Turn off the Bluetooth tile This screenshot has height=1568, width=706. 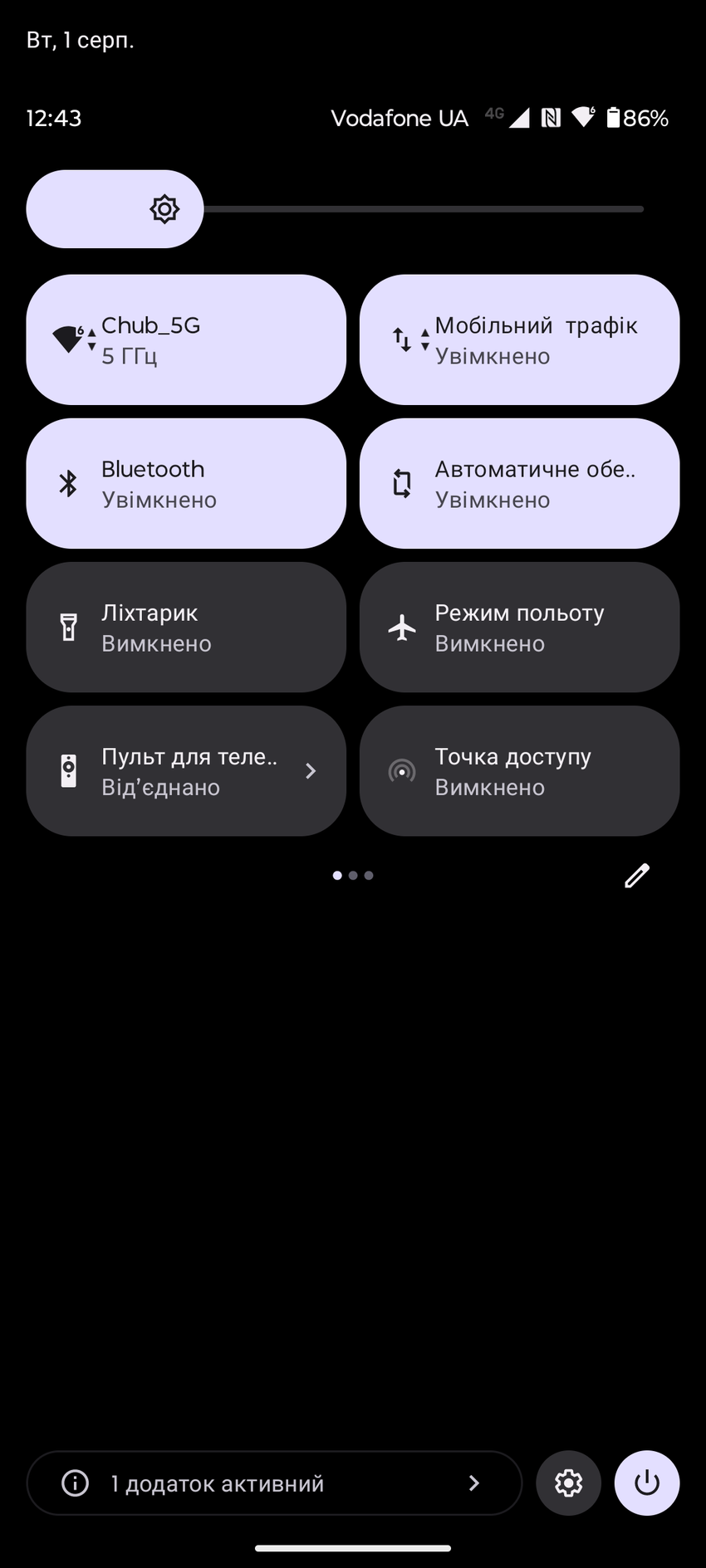tap(186, 483)
